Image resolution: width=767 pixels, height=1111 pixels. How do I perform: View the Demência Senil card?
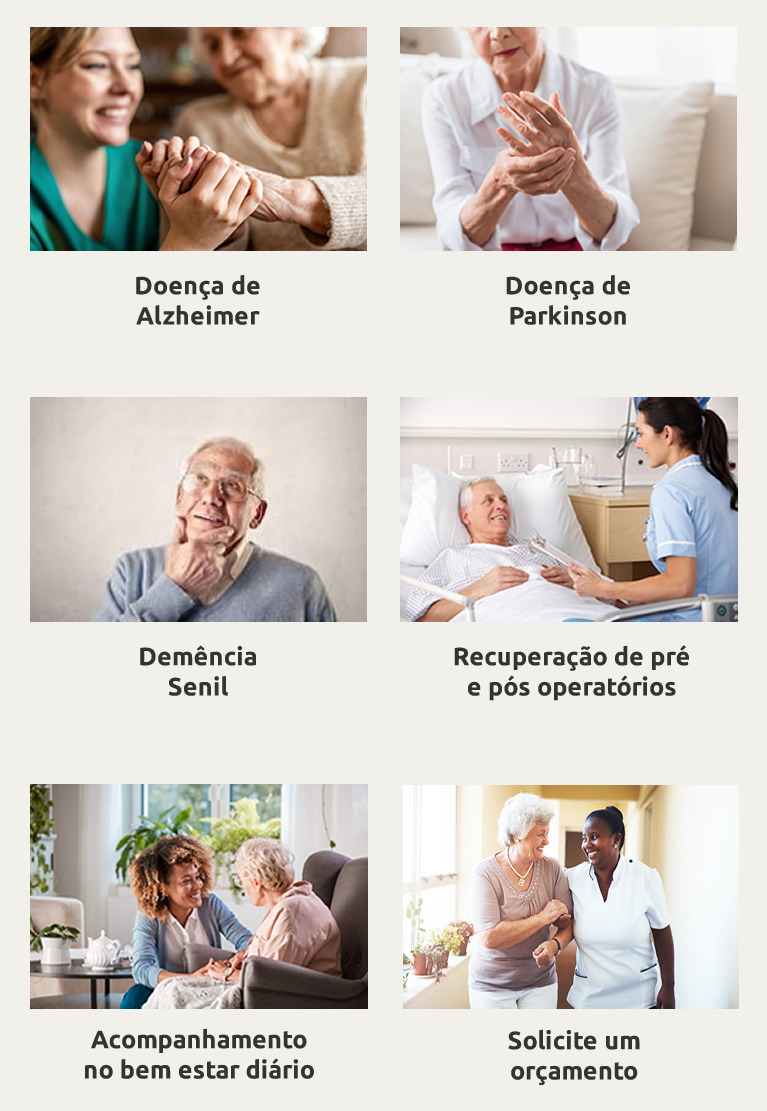(x=198, y=509)
